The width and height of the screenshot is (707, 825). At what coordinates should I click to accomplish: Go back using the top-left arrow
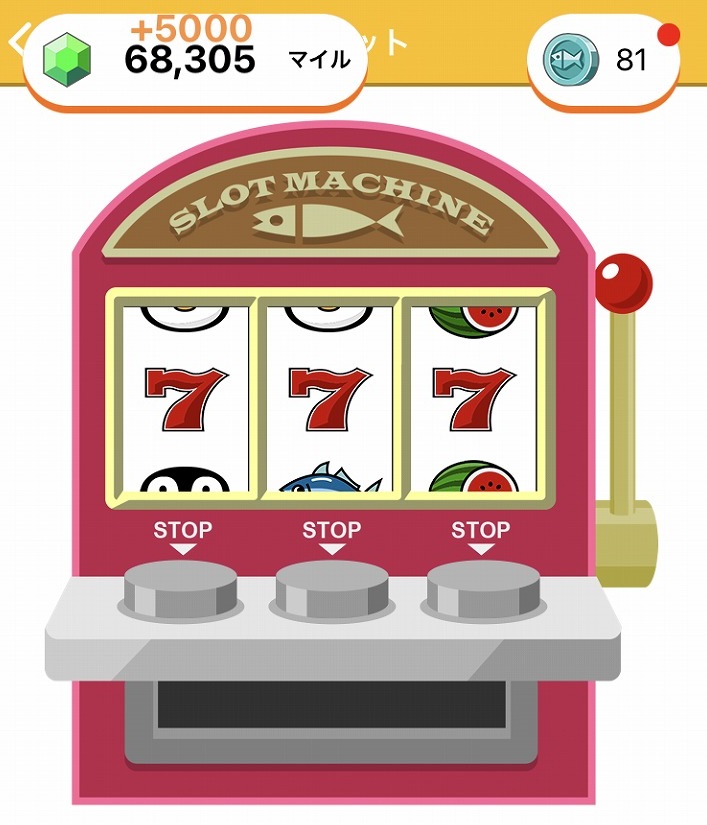(14, 42)
